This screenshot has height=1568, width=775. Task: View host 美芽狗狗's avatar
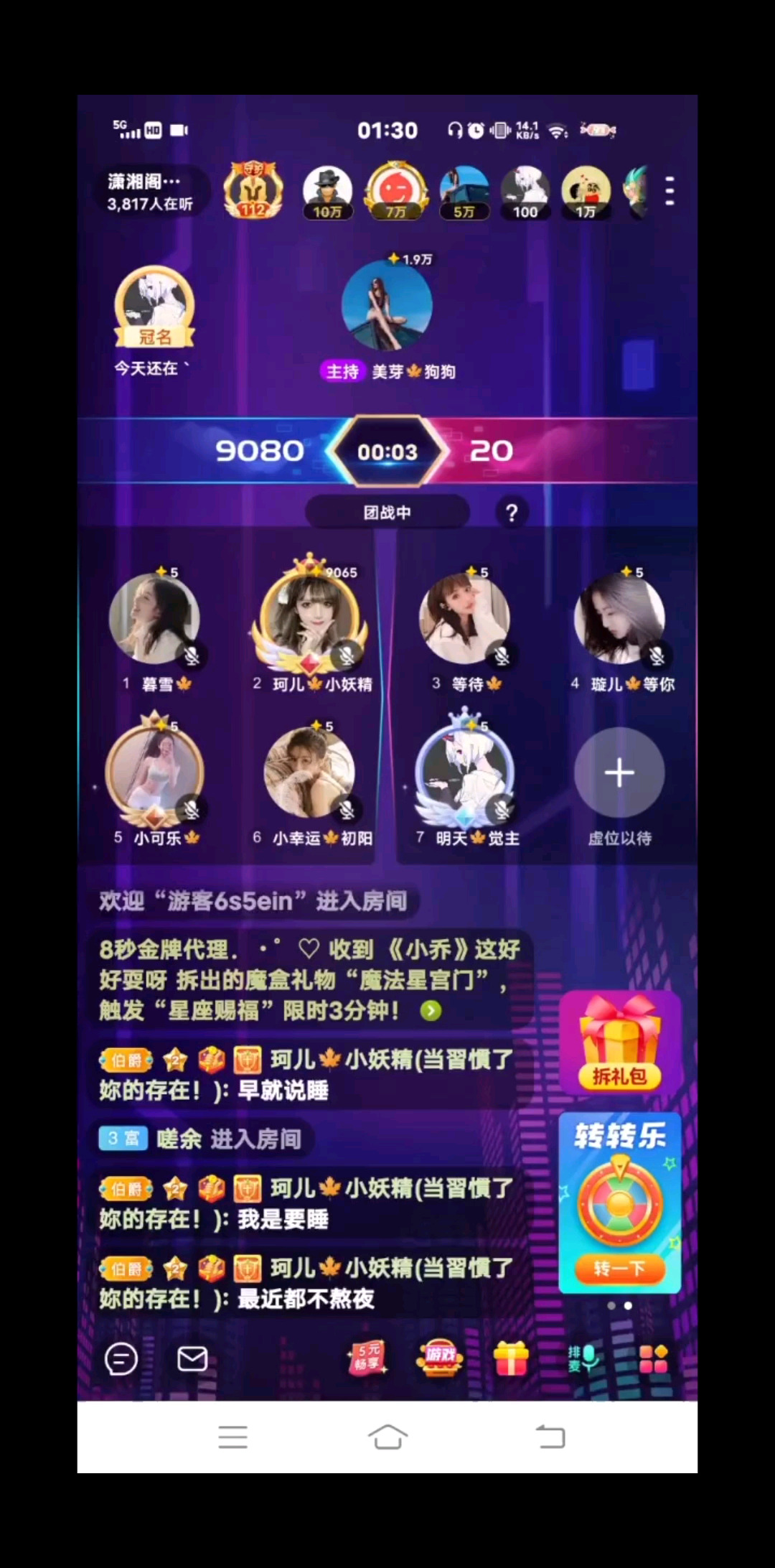[387, 306]
